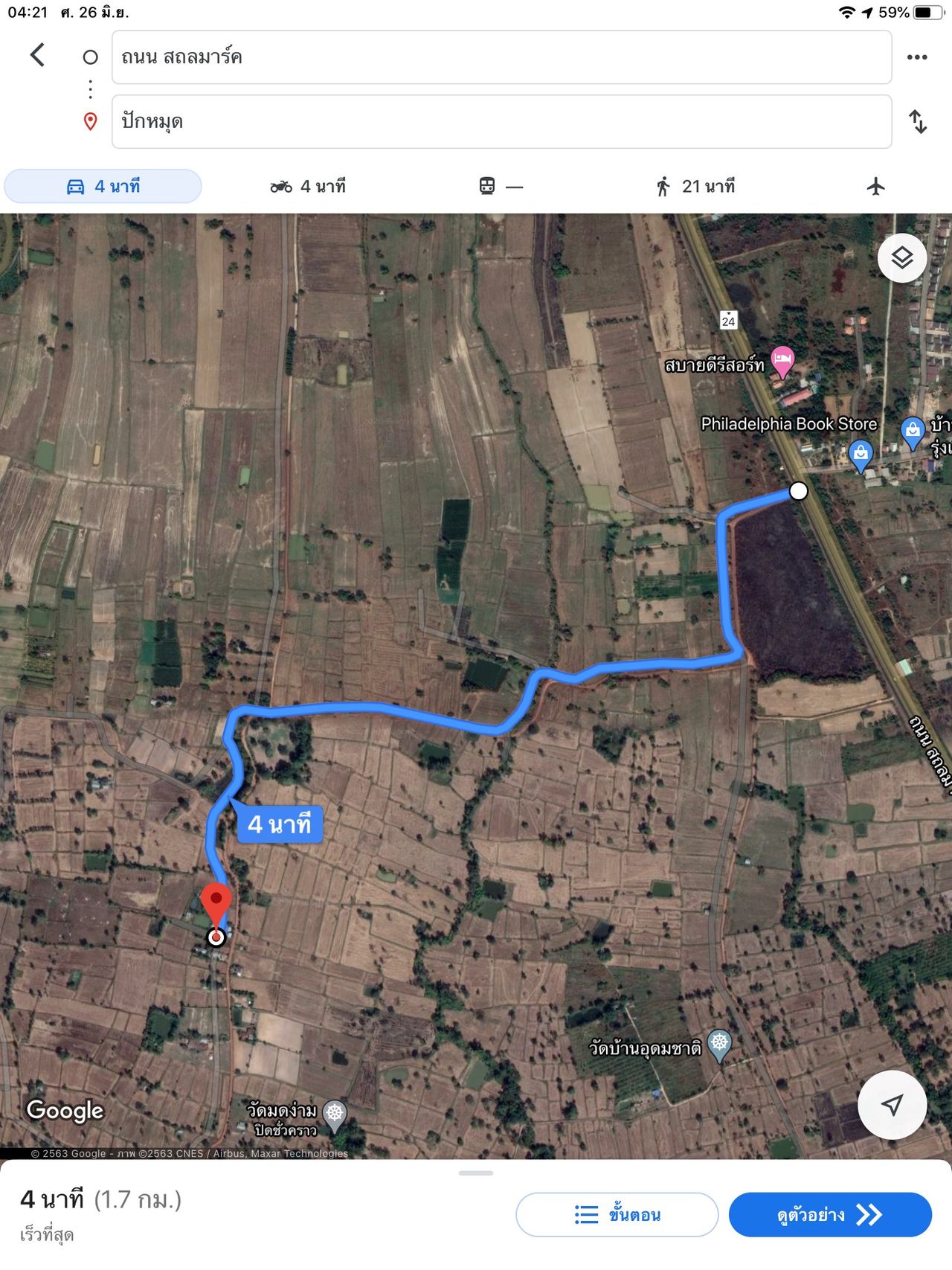This screenshot has width=952, height=1270.
Task: Edit the destination ปักหมุด field
Action: [x=501, y=121]
